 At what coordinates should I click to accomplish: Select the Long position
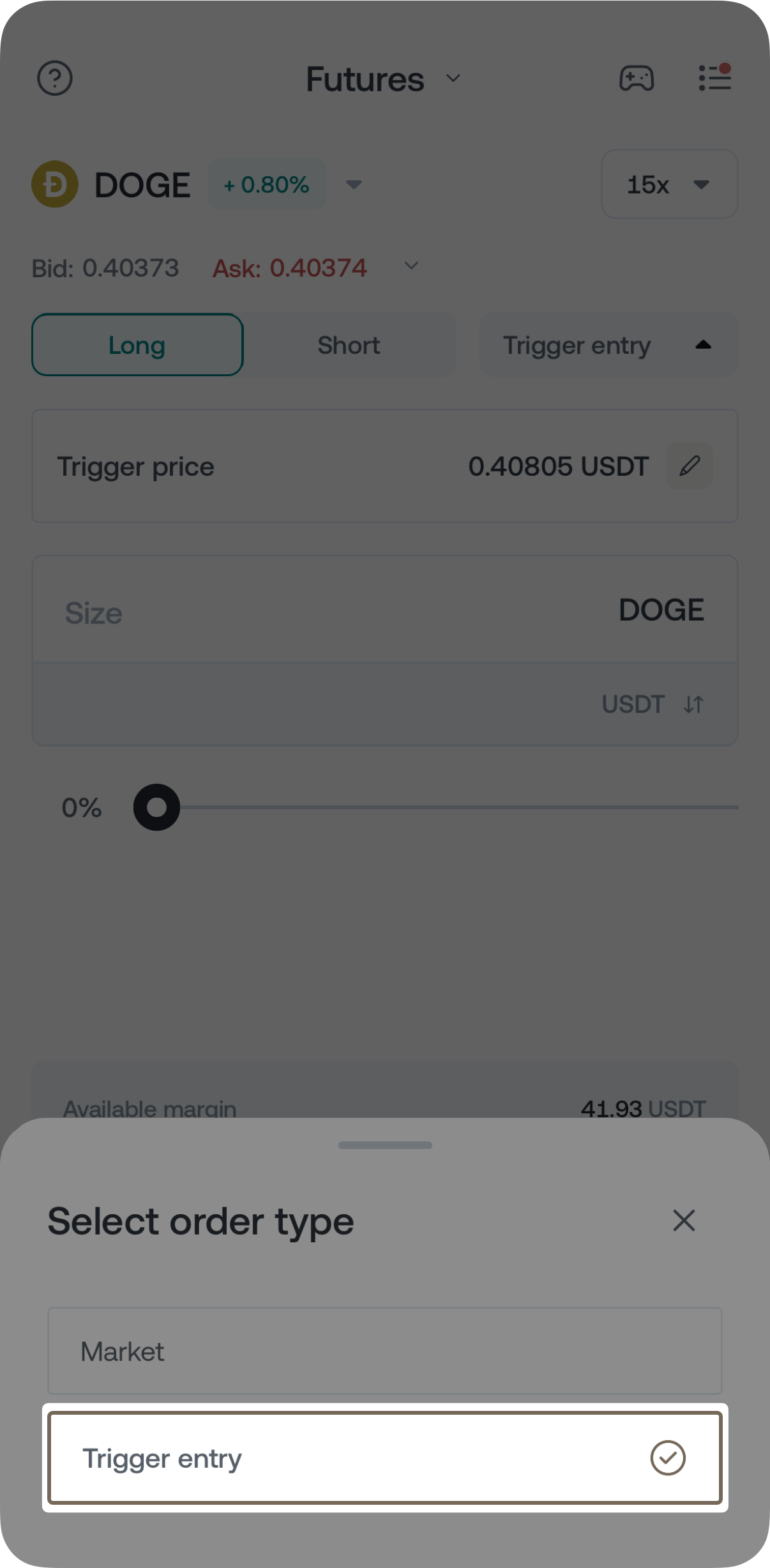coord(137,346)
